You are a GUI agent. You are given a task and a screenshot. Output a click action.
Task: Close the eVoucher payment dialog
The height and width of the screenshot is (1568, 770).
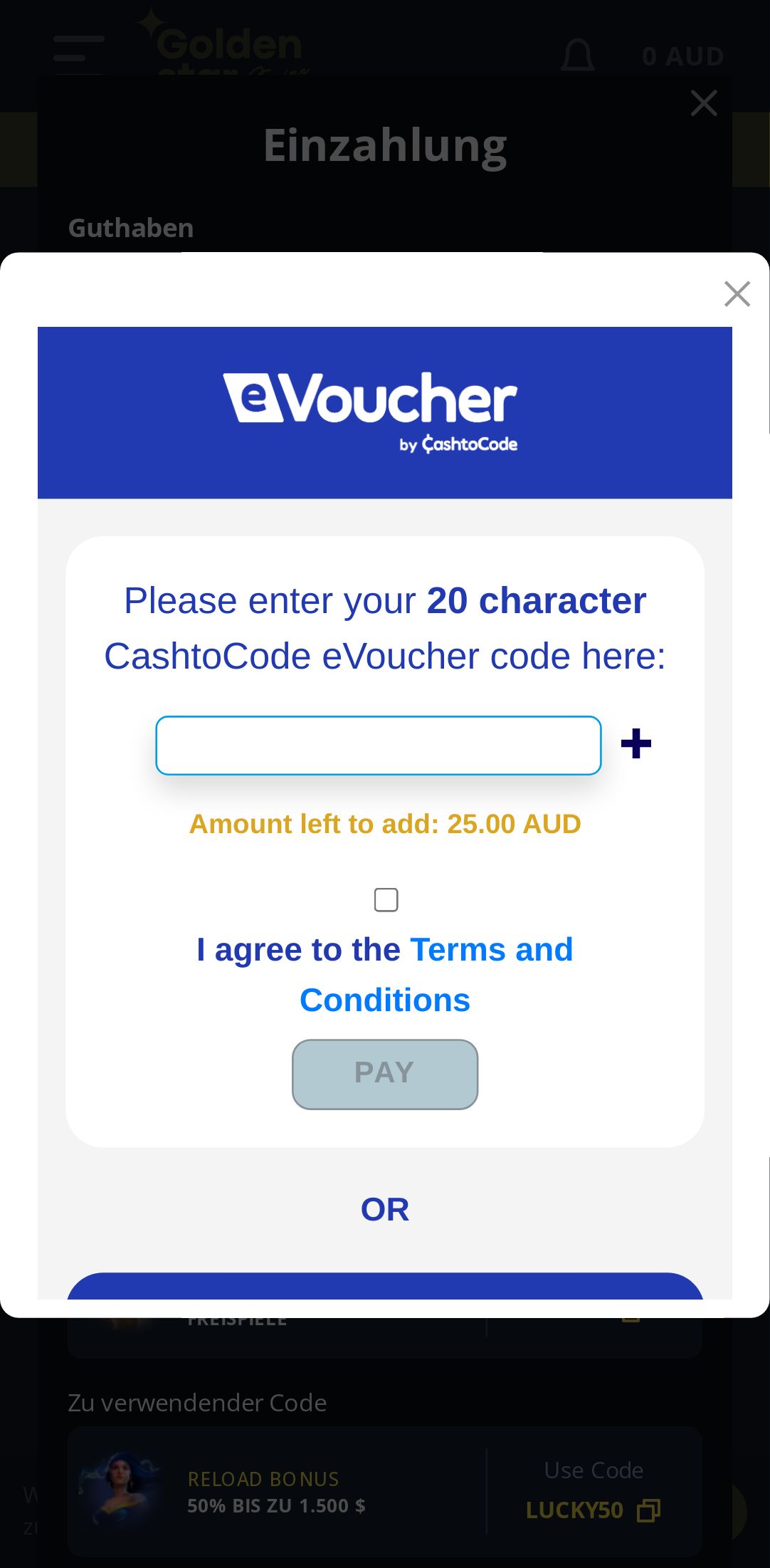(x=737, y=293)
